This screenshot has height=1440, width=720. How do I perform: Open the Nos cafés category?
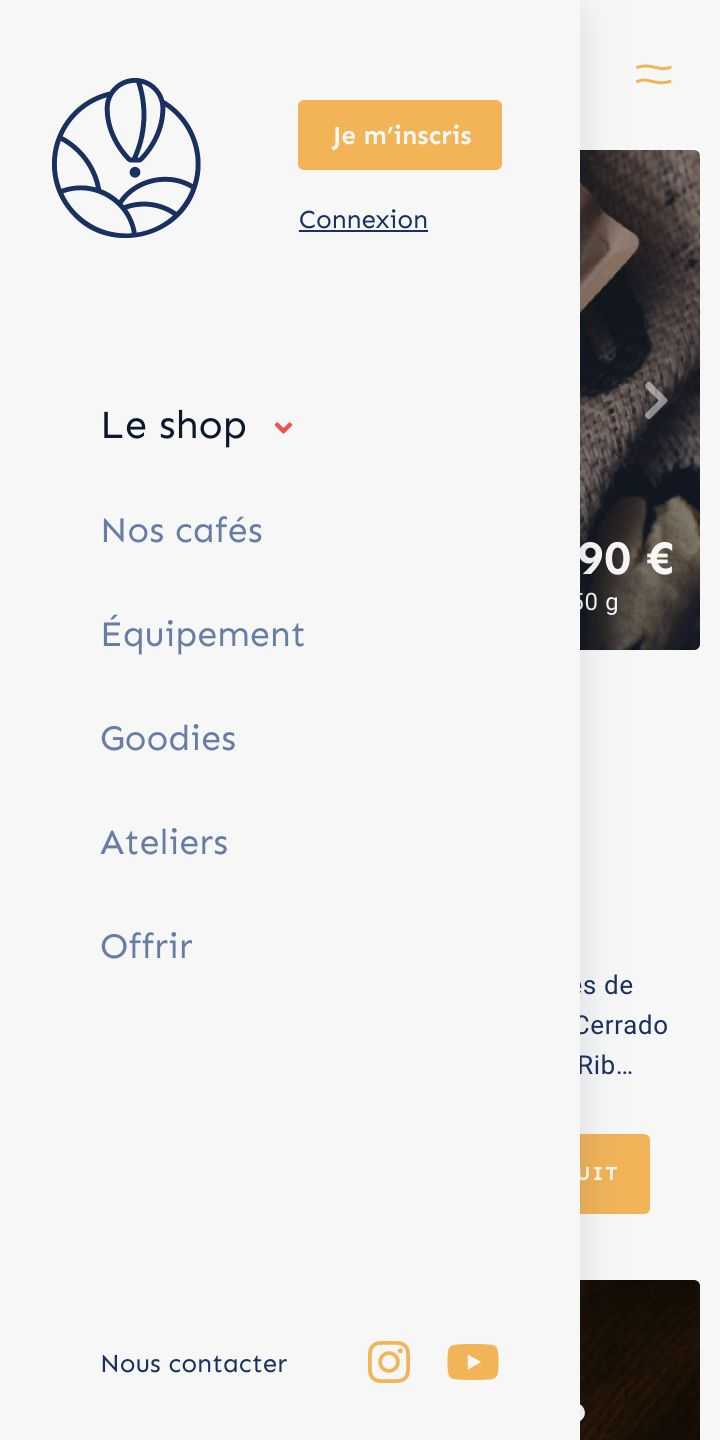coord(182,530)
